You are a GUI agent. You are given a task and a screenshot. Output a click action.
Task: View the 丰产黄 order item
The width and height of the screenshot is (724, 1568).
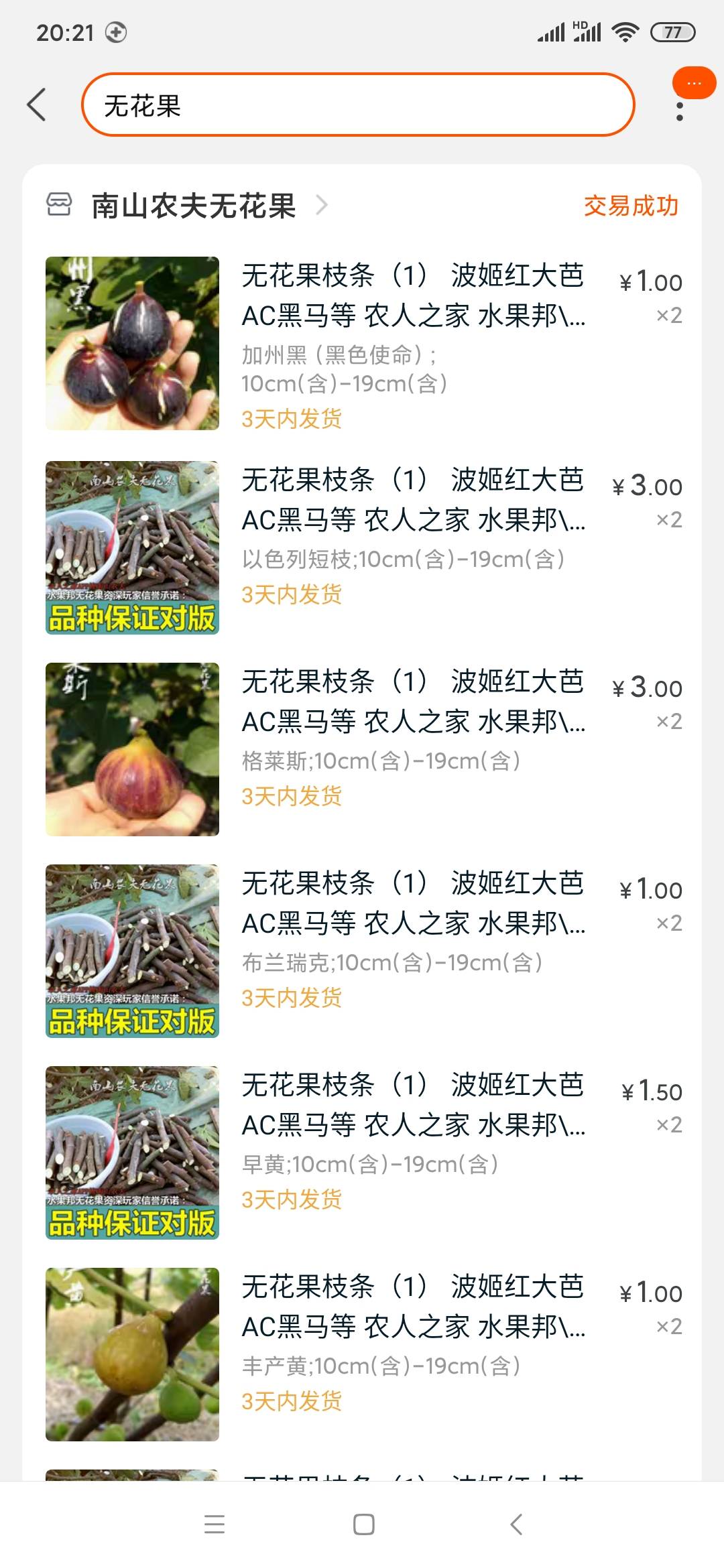pos(363,1354)
